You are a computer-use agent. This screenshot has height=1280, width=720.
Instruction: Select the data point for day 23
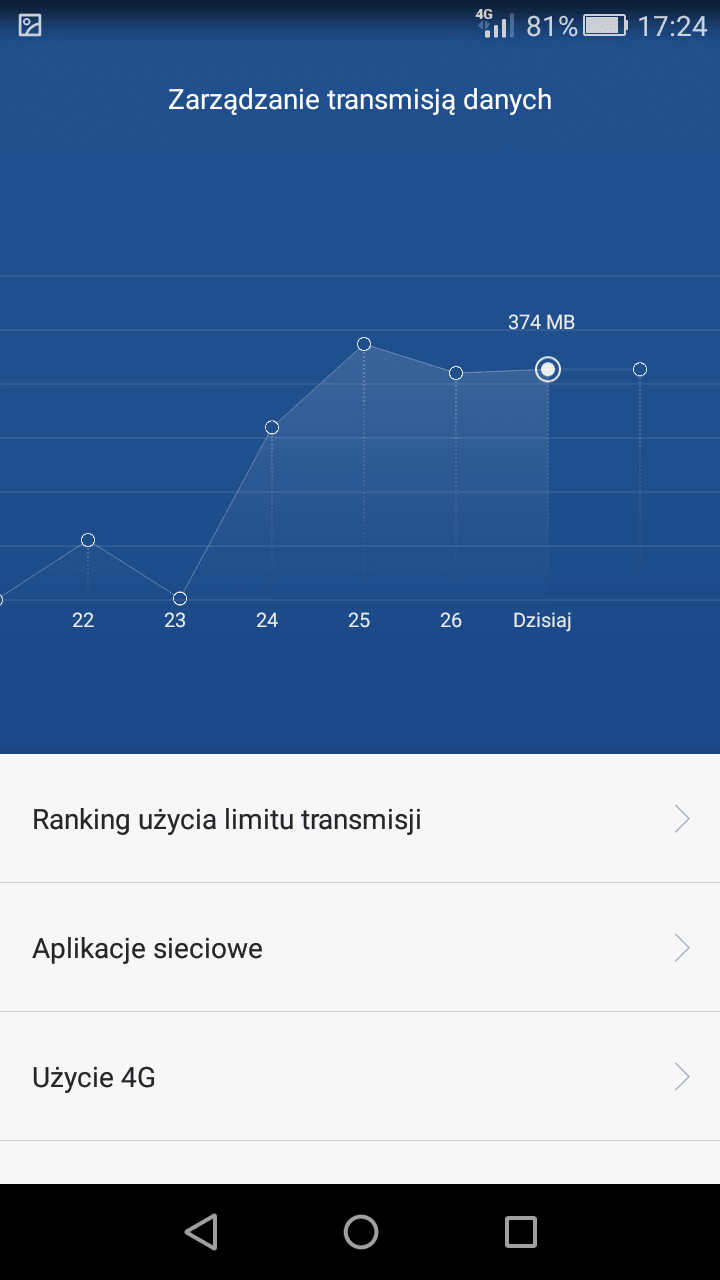(x=180, y=599)
